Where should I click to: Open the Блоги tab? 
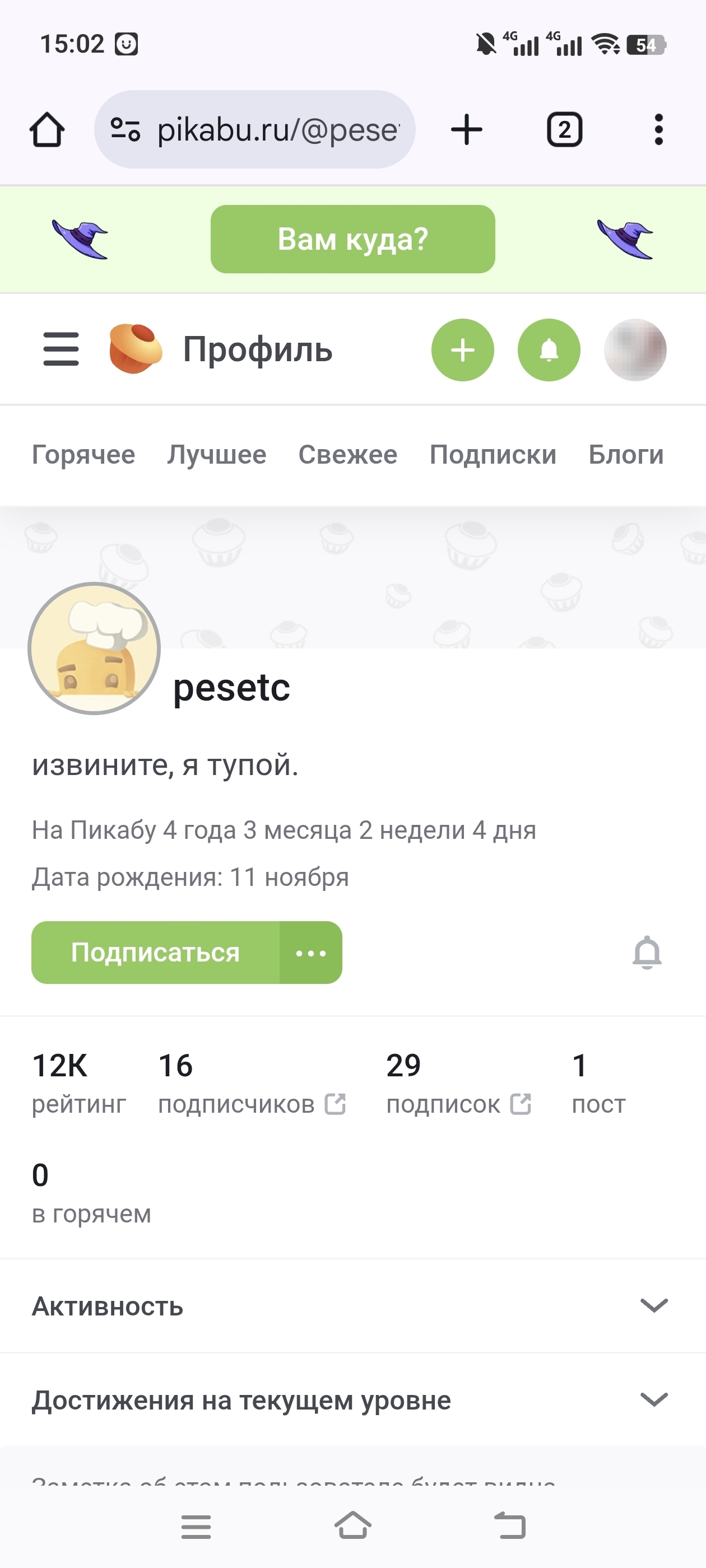point(625,455)
